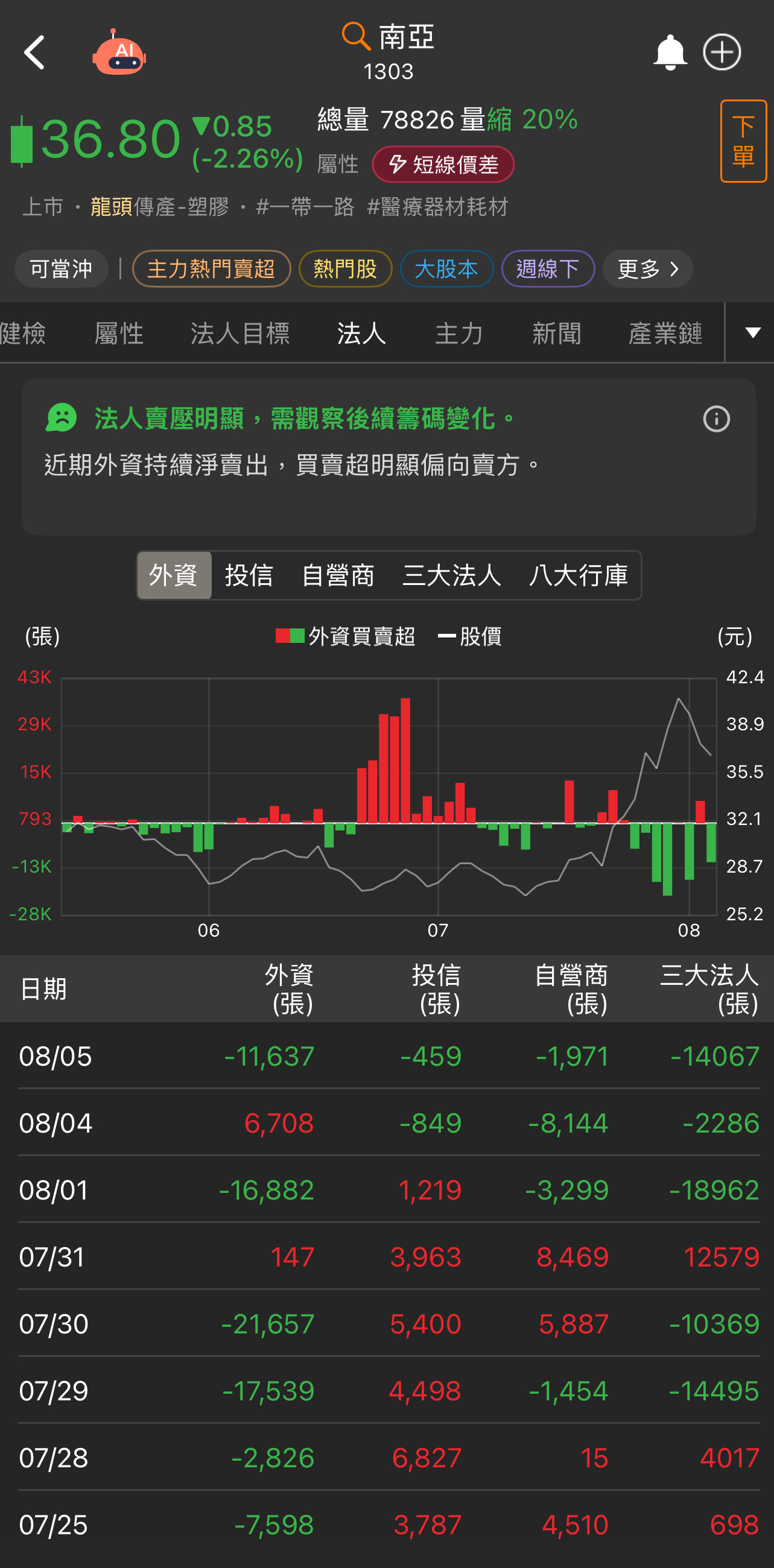Screen dimensions: 774x1568
Task: Switch to the 法人目標 tab
Action: click(240, 333)
